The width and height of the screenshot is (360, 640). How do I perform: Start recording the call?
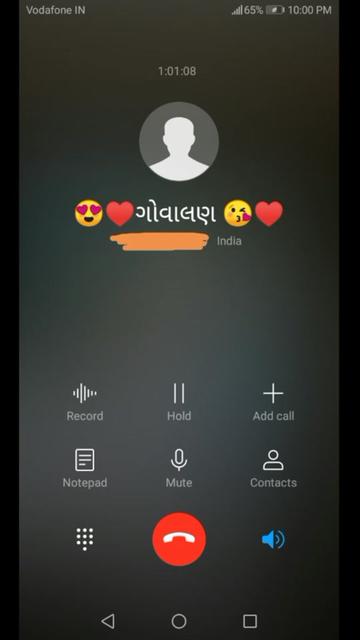[85, 402]
